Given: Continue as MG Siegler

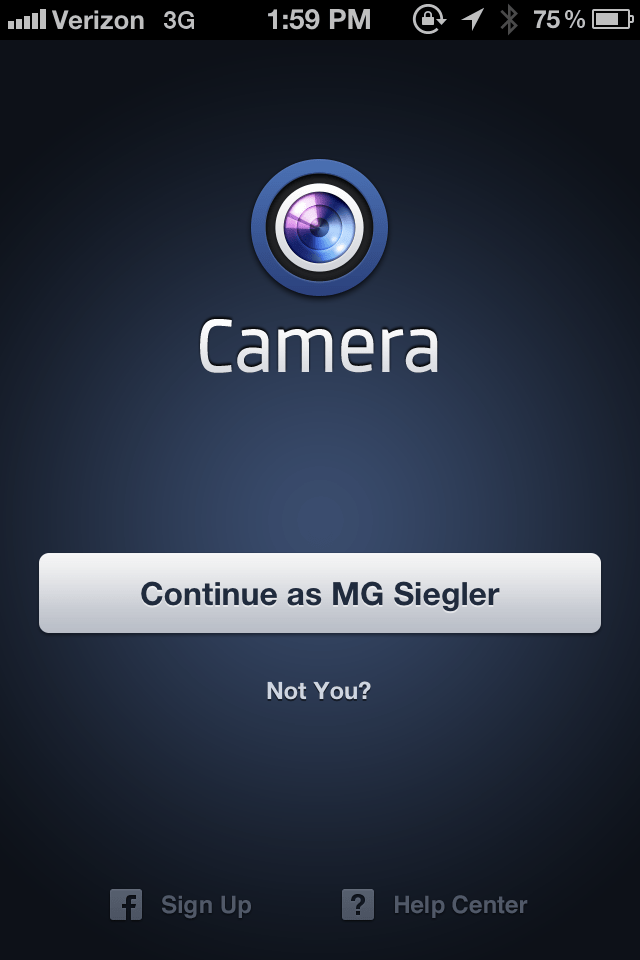Looking at the screenshot, I should click(x=320, y=593).
